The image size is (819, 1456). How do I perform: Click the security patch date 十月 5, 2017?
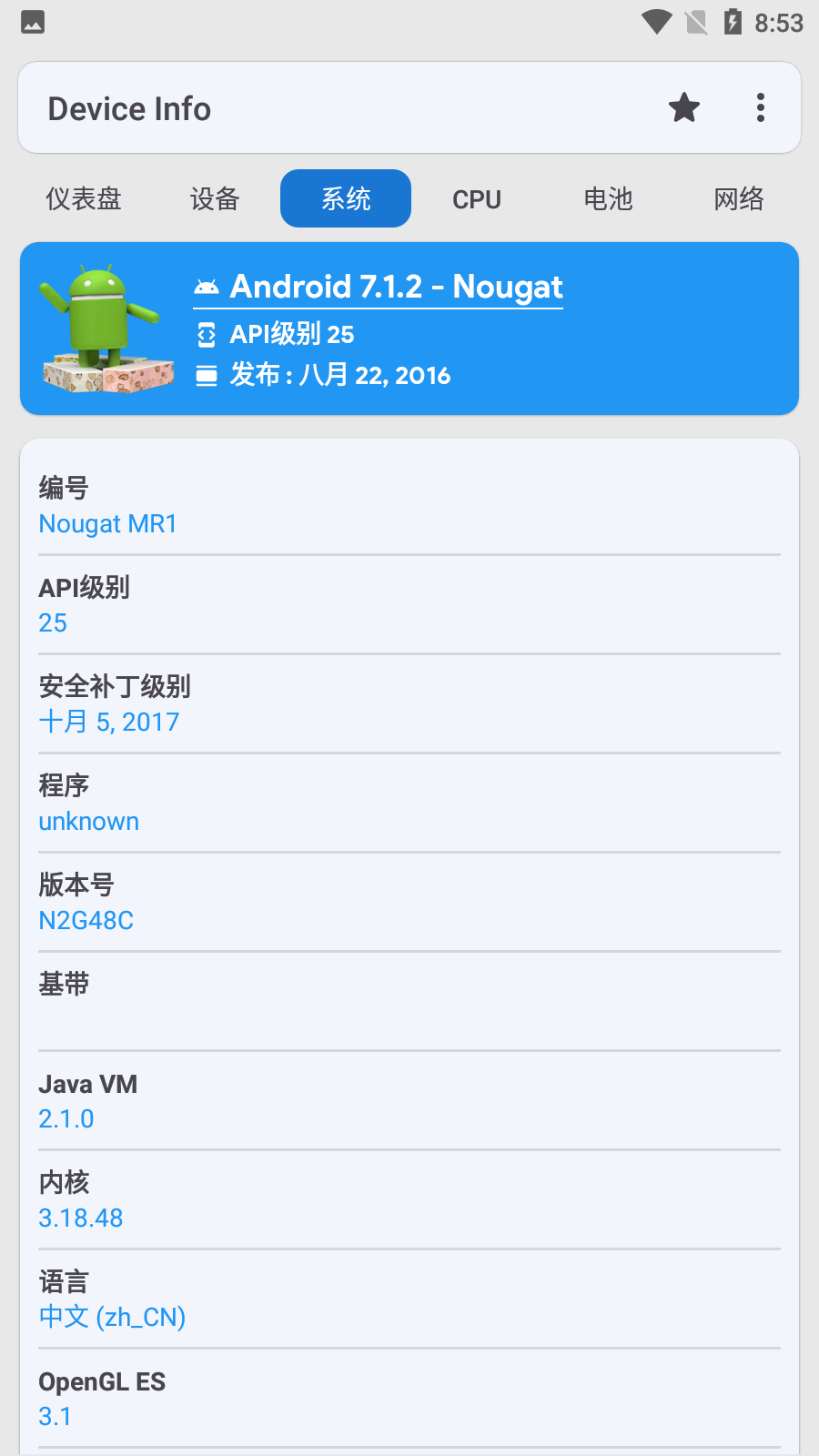[x=109, y=722]
